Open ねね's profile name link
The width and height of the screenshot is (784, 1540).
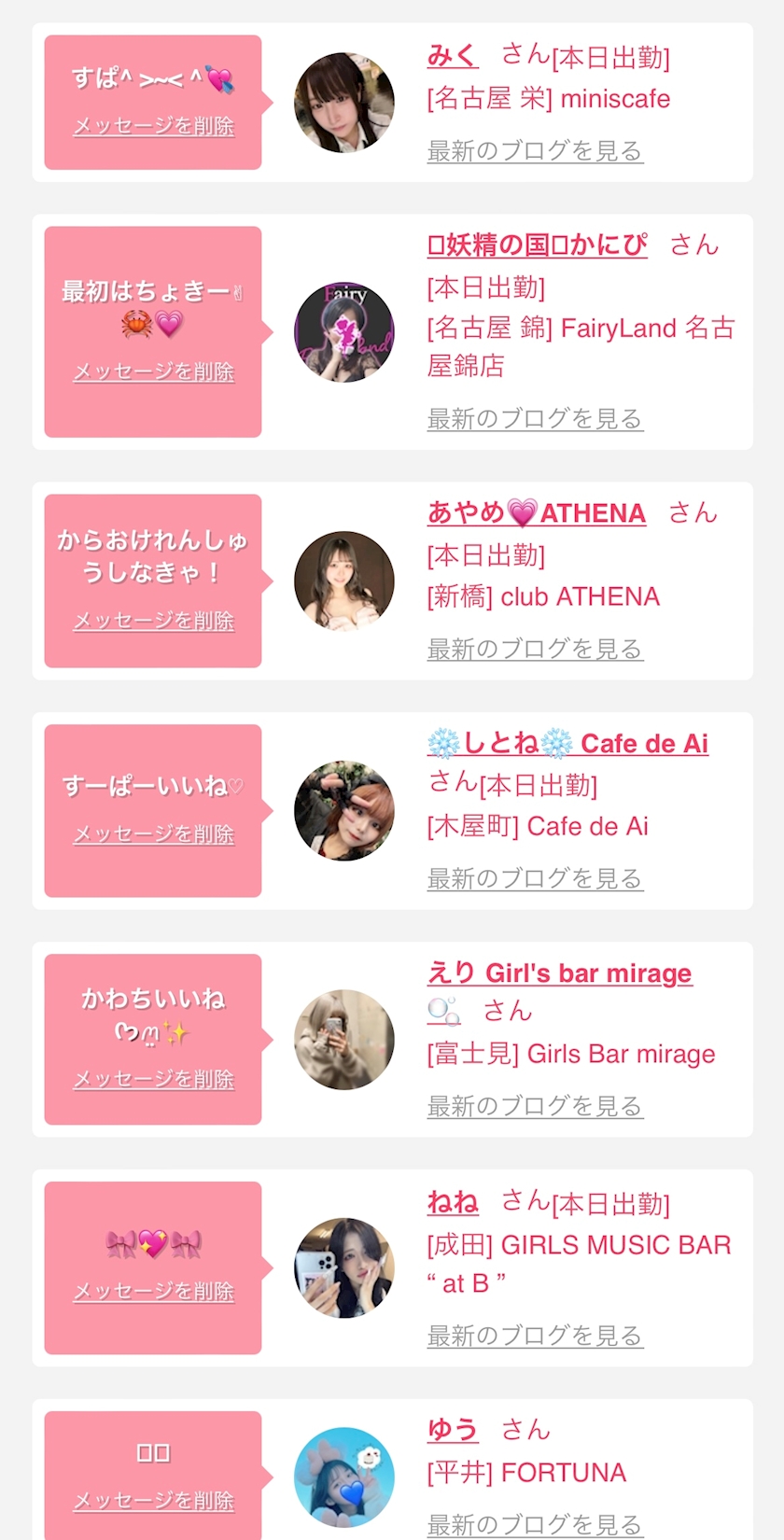[453, 1201]
